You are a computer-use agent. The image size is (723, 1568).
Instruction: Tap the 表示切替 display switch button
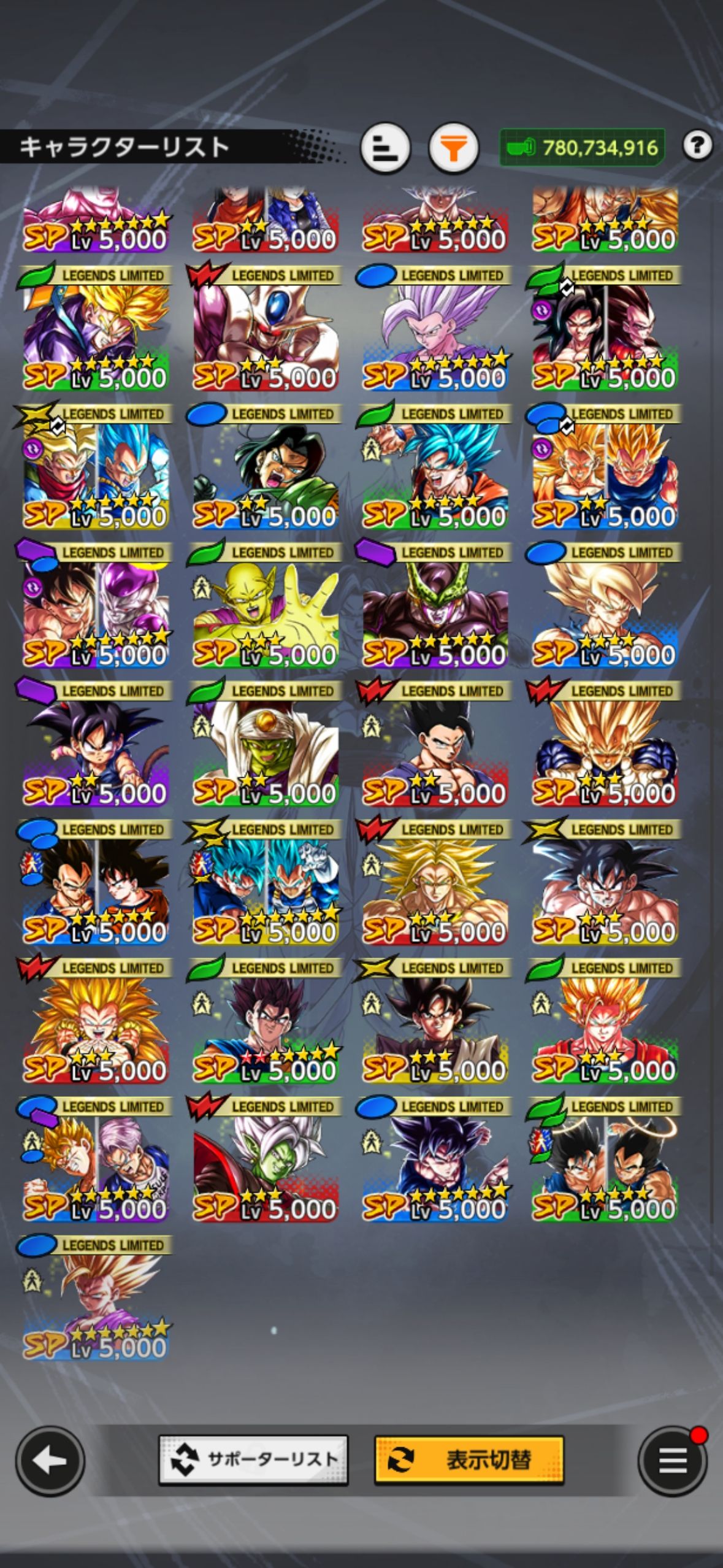469,1459
